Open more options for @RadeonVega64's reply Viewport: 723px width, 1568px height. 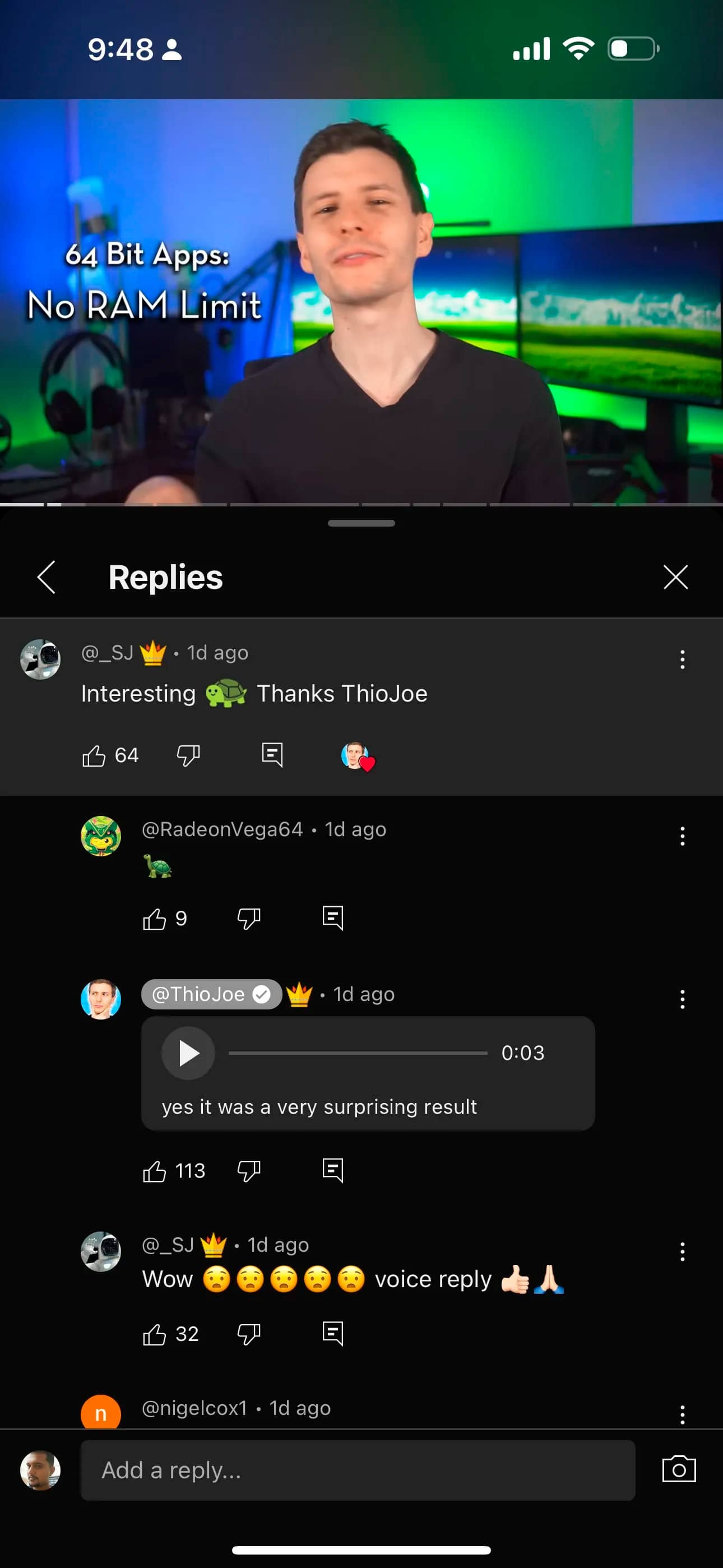[682, 836]
